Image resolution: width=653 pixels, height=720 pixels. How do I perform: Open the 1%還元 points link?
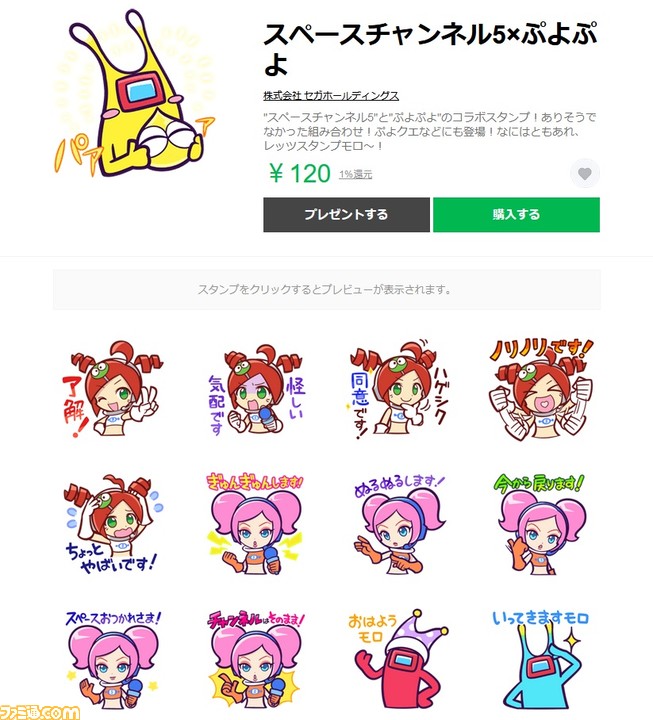coord(355,174)
